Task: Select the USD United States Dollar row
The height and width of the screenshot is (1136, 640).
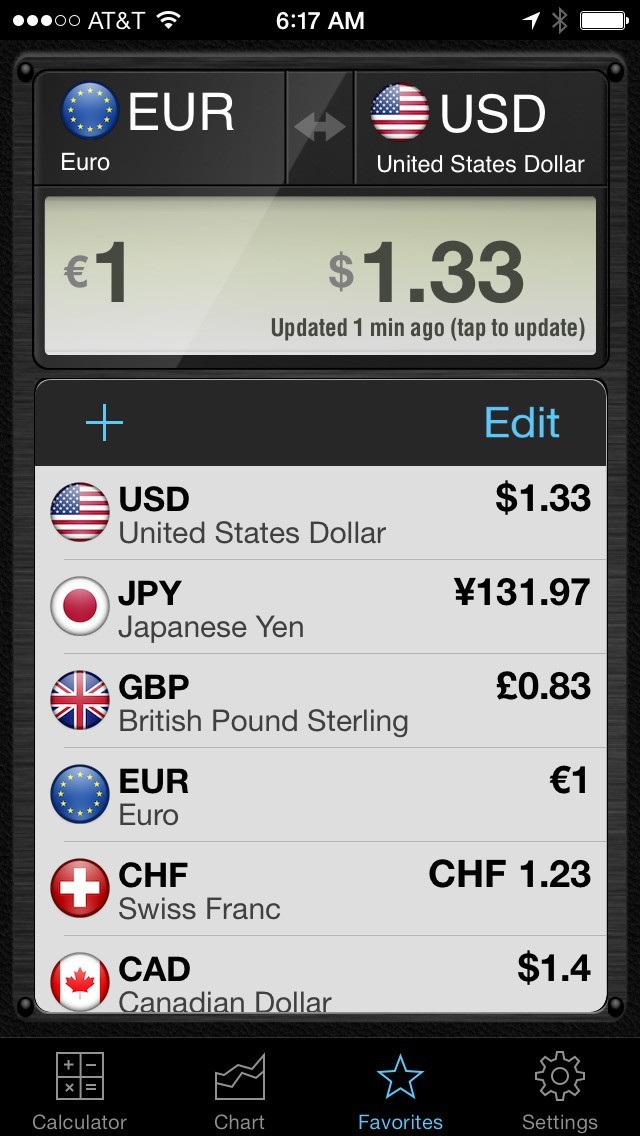Action: point(320,514)
